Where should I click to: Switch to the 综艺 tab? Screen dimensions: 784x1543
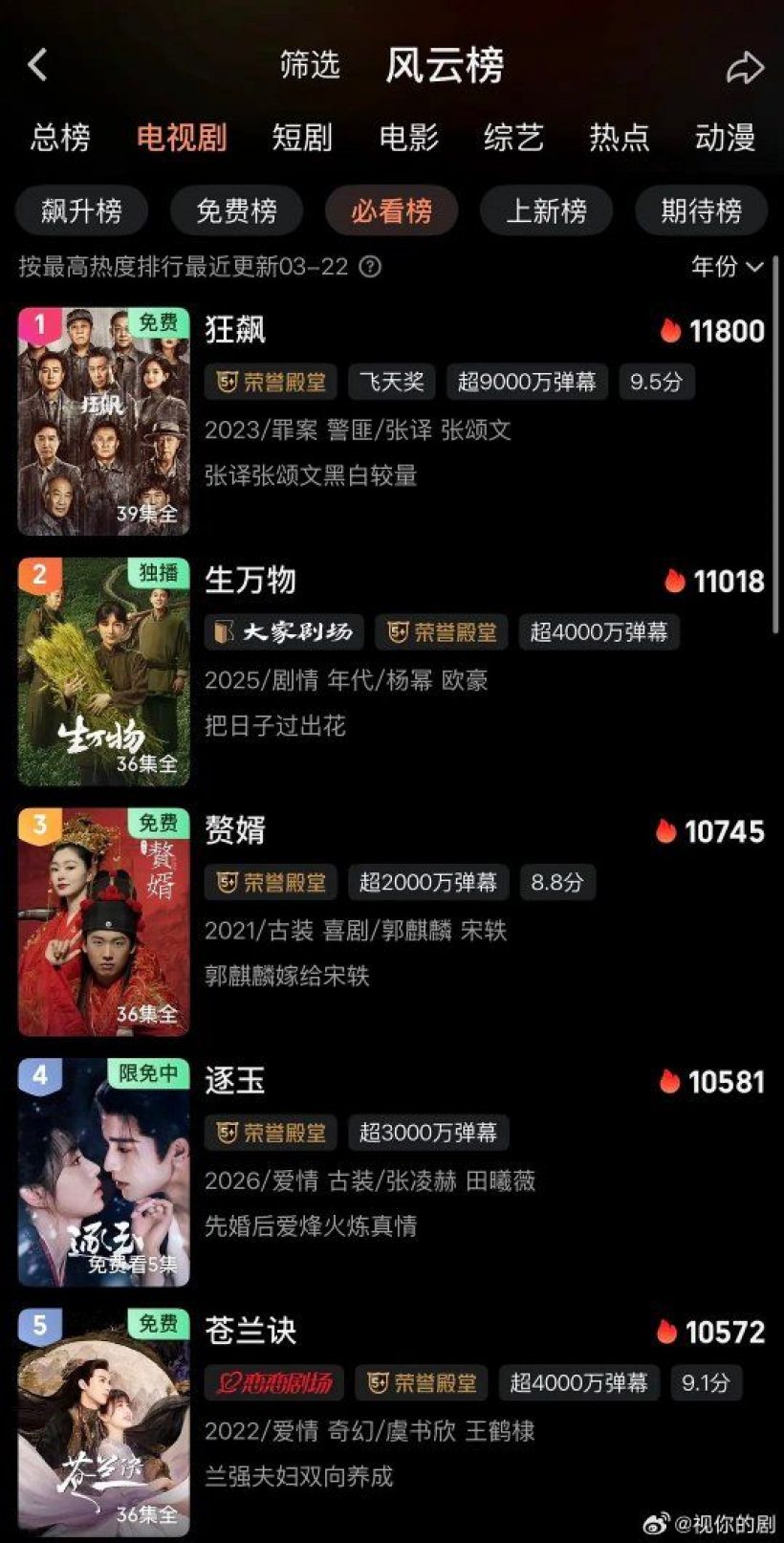pos(513,138)
